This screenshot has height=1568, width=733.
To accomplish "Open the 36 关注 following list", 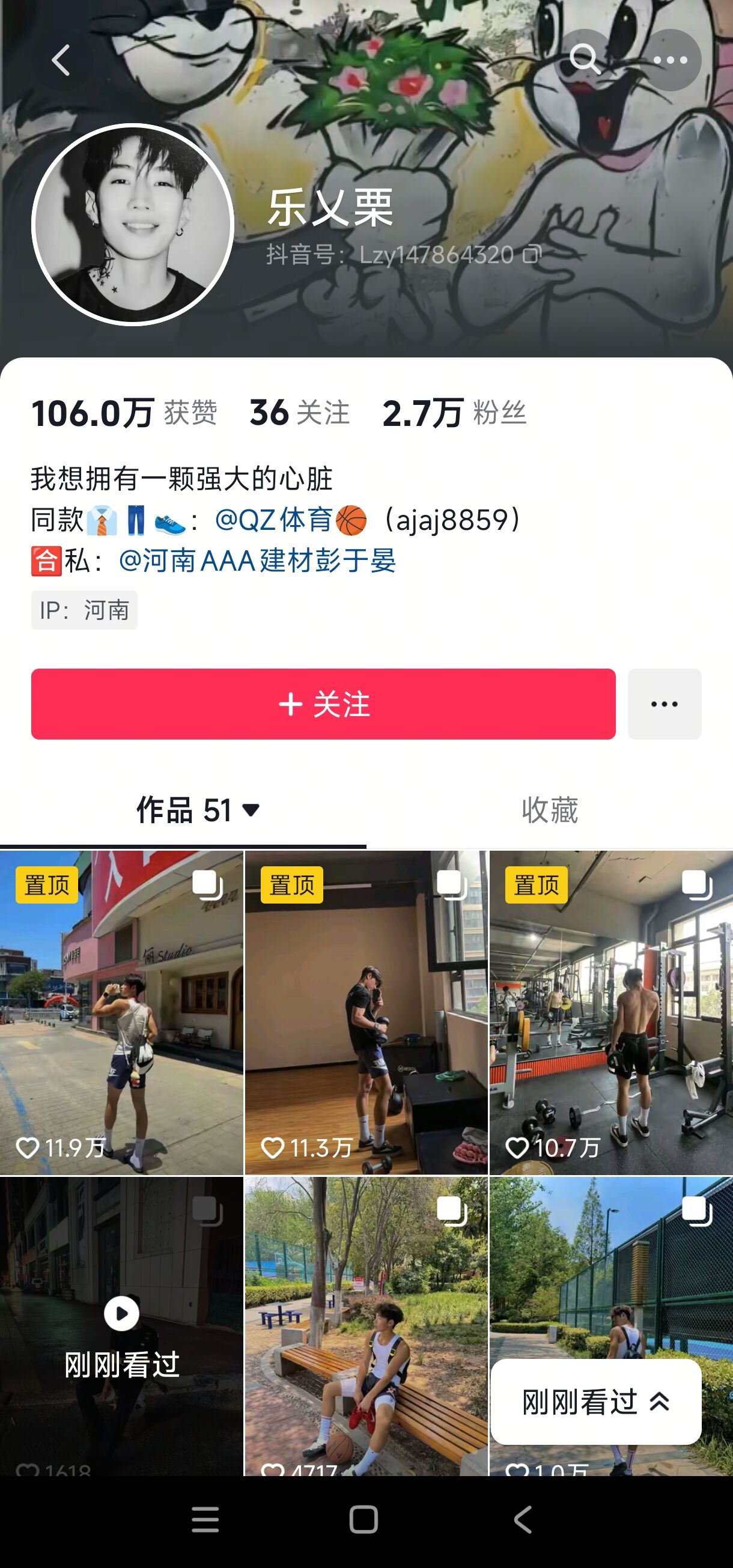I will pyautogui.click(x=300, y=413).
